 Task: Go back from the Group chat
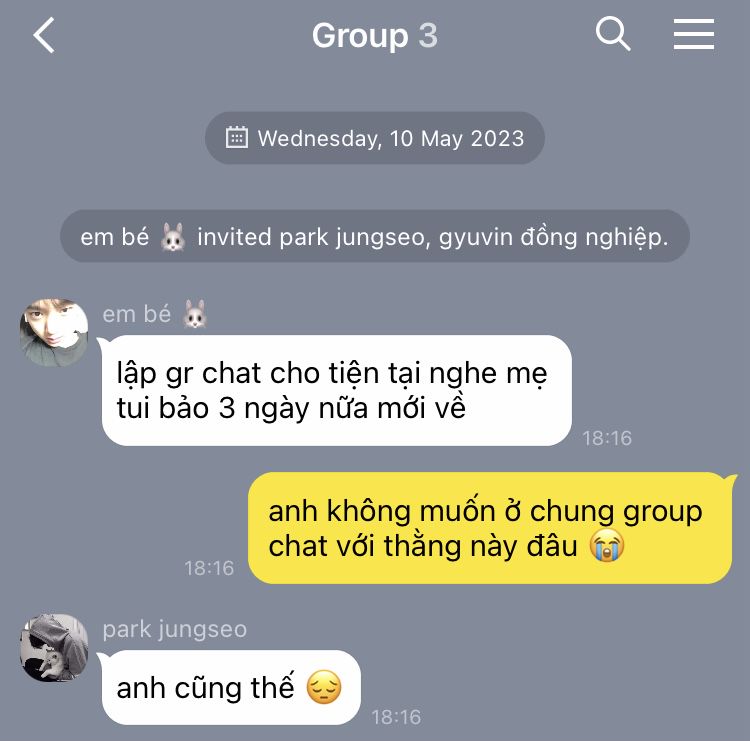(x=44, y=36)
